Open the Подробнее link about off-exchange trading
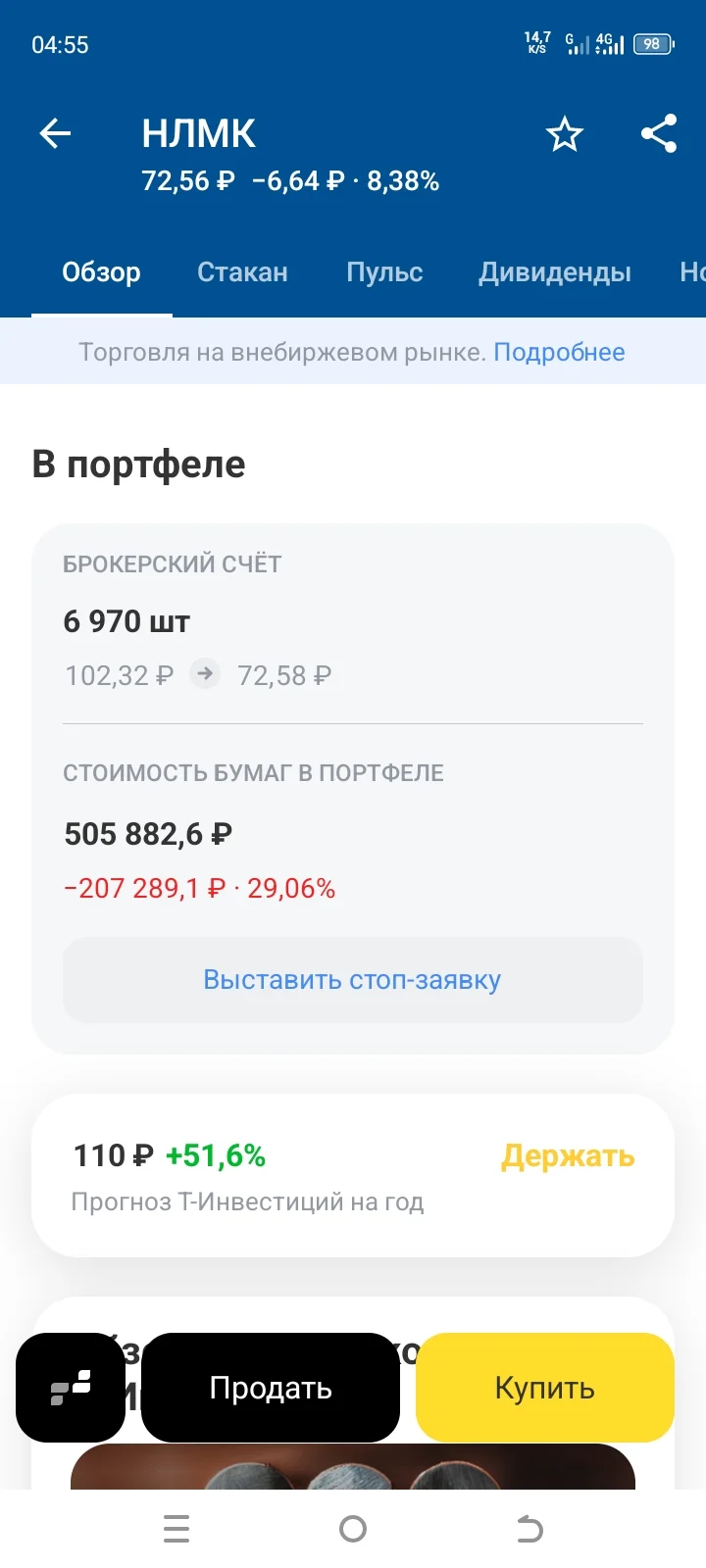This screenshot has height=1568, width=706. [x=559, y=352]
